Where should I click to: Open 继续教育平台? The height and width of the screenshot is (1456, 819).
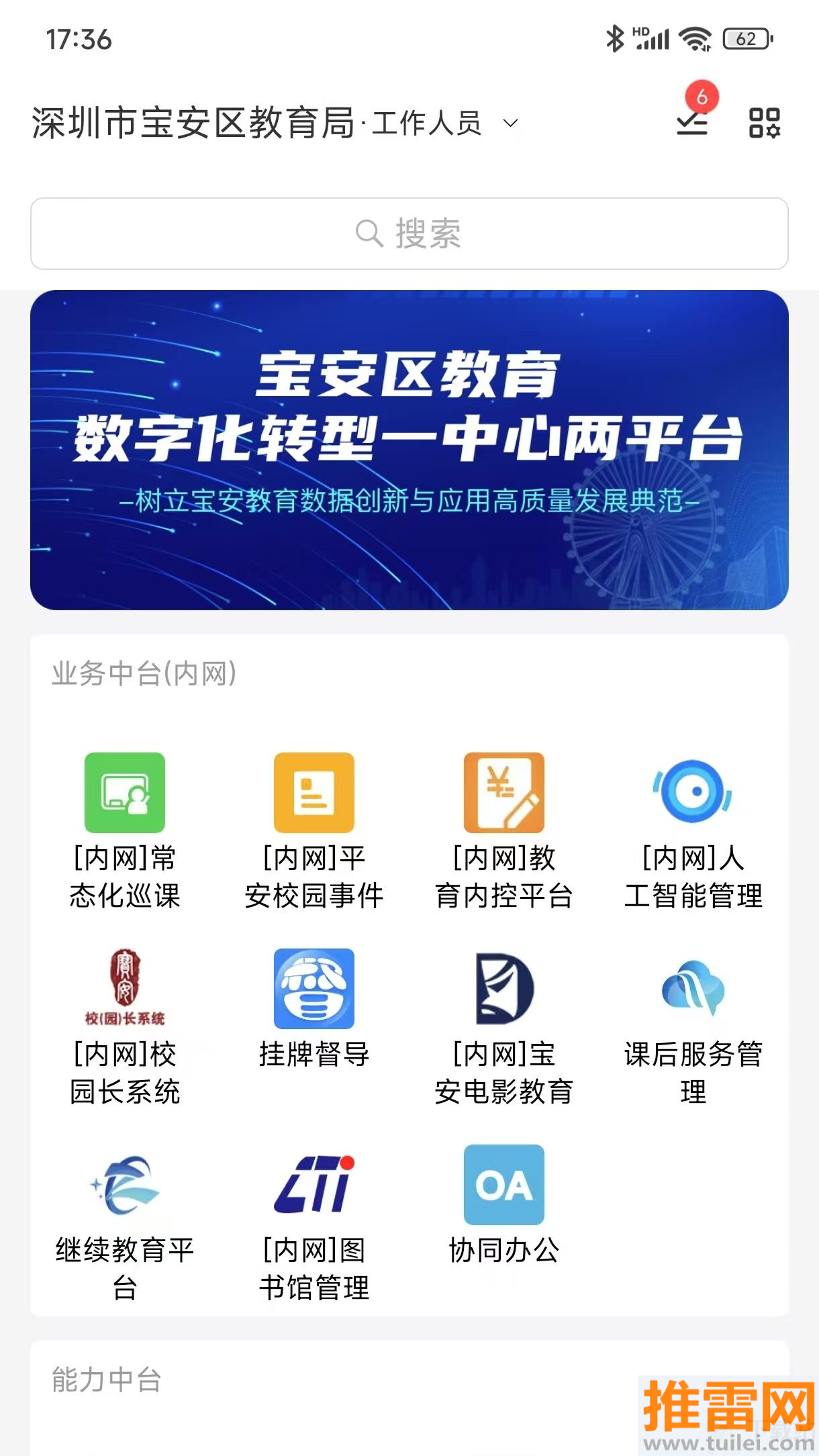pyautogui.click(x=125, y=1185)
